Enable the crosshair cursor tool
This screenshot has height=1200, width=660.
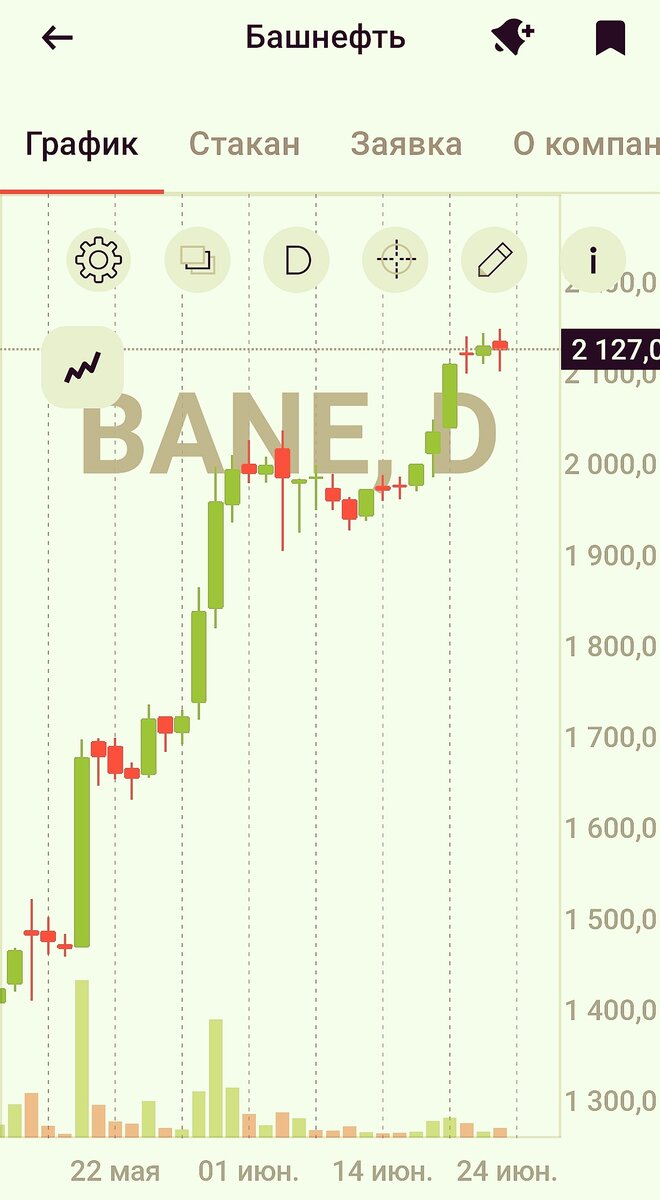(x=395, y=261)
